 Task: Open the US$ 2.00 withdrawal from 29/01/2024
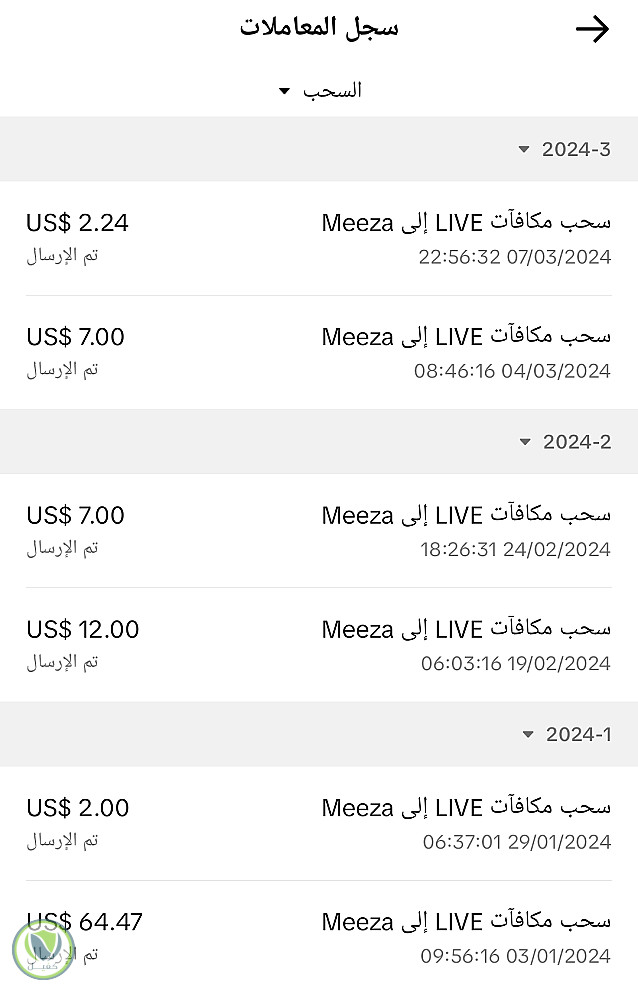click(319, 823)
